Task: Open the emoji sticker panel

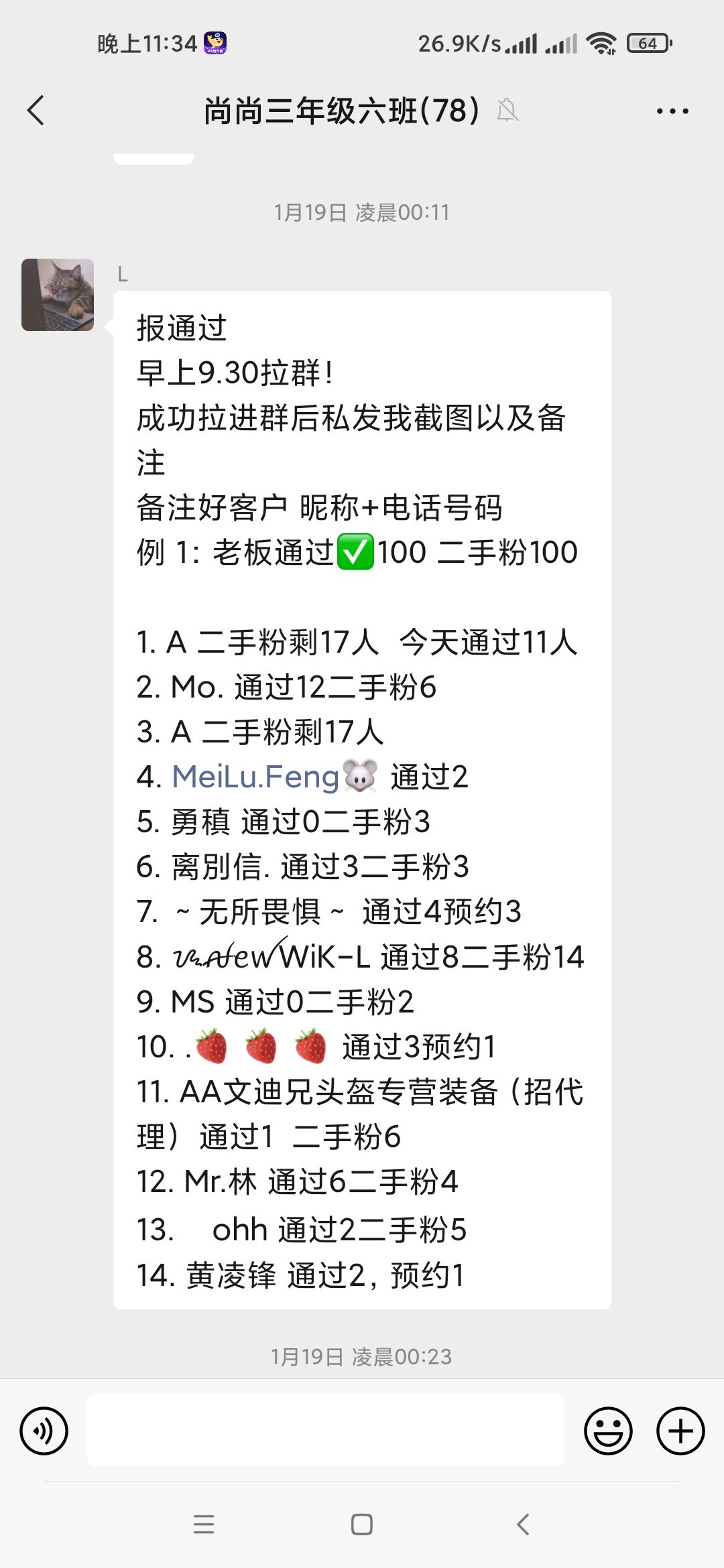Action: click(608, 1431)
